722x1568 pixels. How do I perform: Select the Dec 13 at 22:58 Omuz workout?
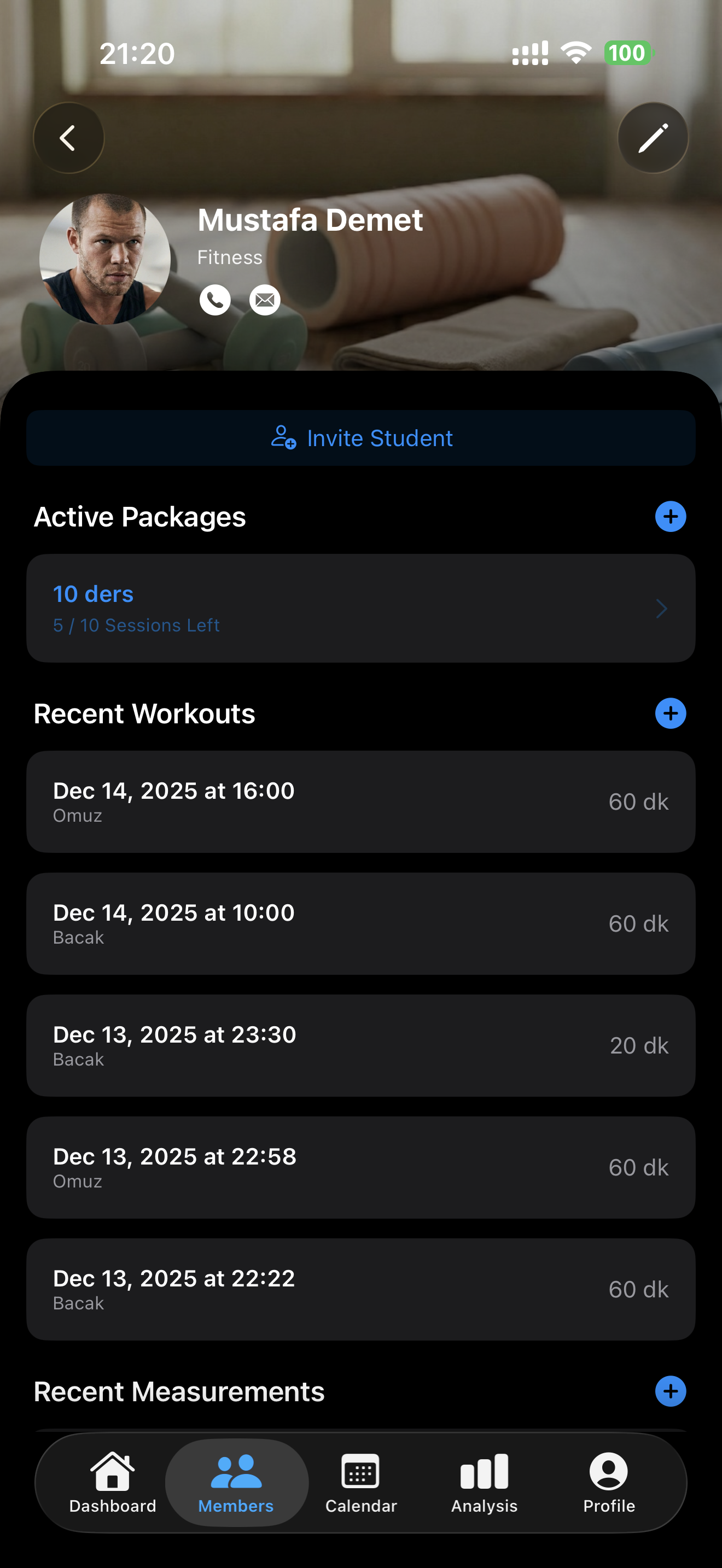[361, 1167]
